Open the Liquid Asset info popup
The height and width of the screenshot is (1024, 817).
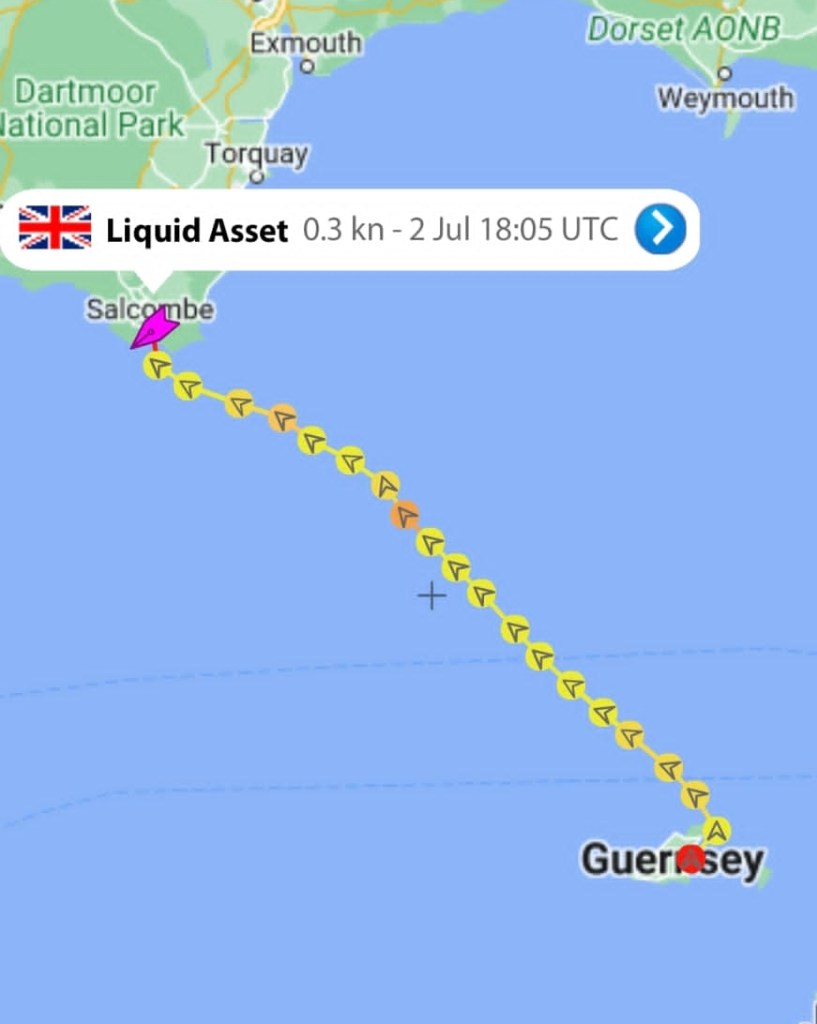[x=300, y=230]
